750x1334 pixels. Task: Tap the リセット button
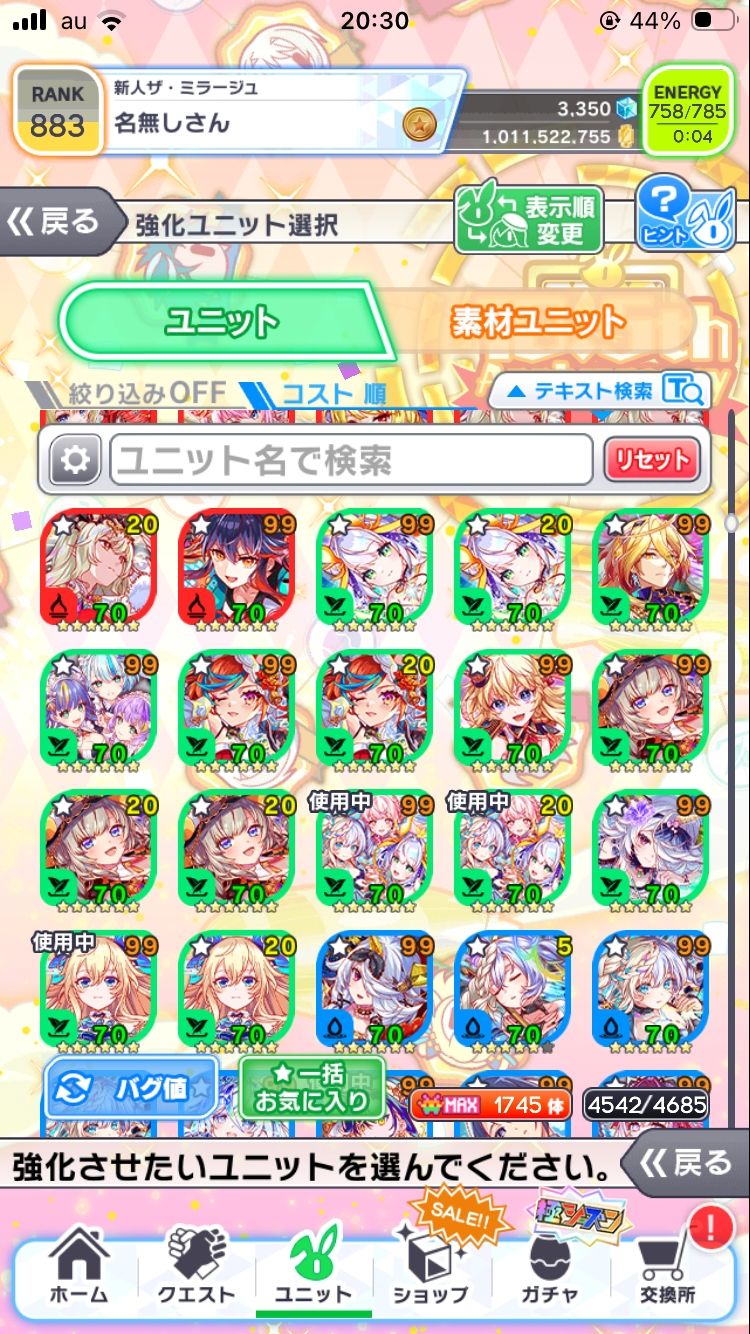(651, 461)
